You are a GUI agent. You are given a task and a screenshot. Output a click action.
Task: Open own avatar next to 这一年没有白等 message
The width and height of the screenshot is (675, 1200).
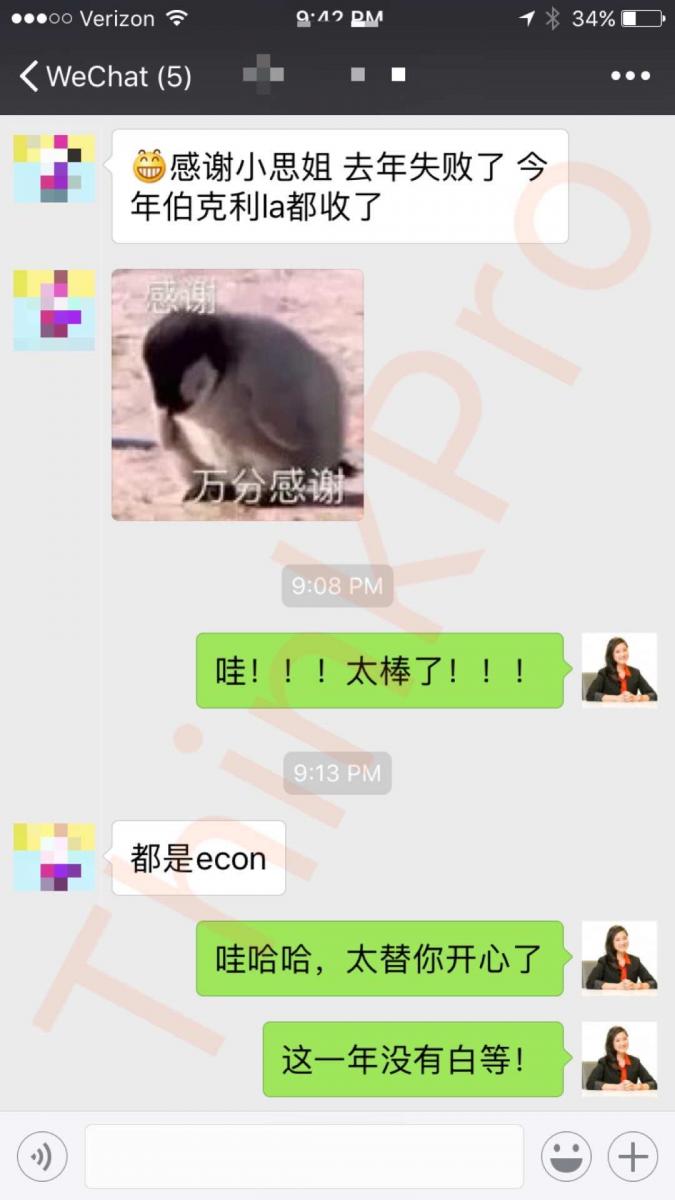(x=619, y=1059)
